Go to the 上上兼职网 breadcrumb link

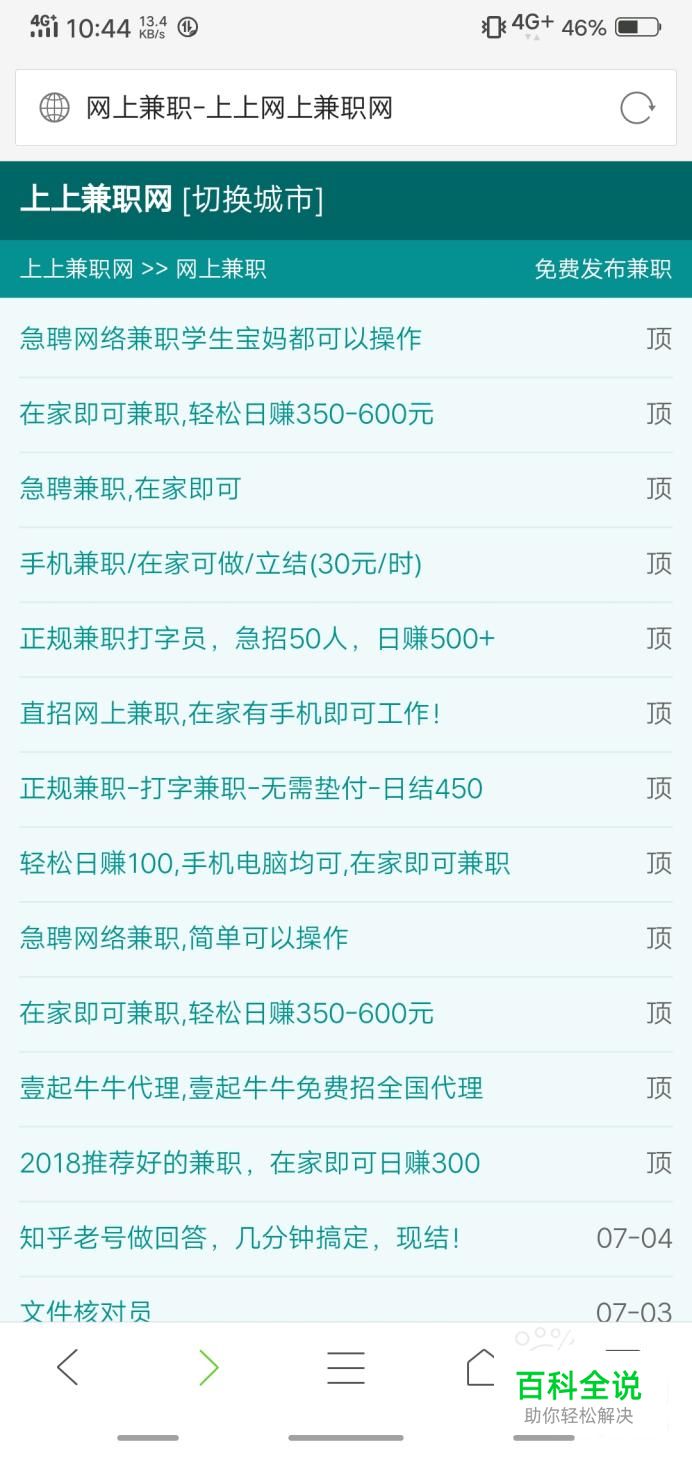[x=76, y=269]
